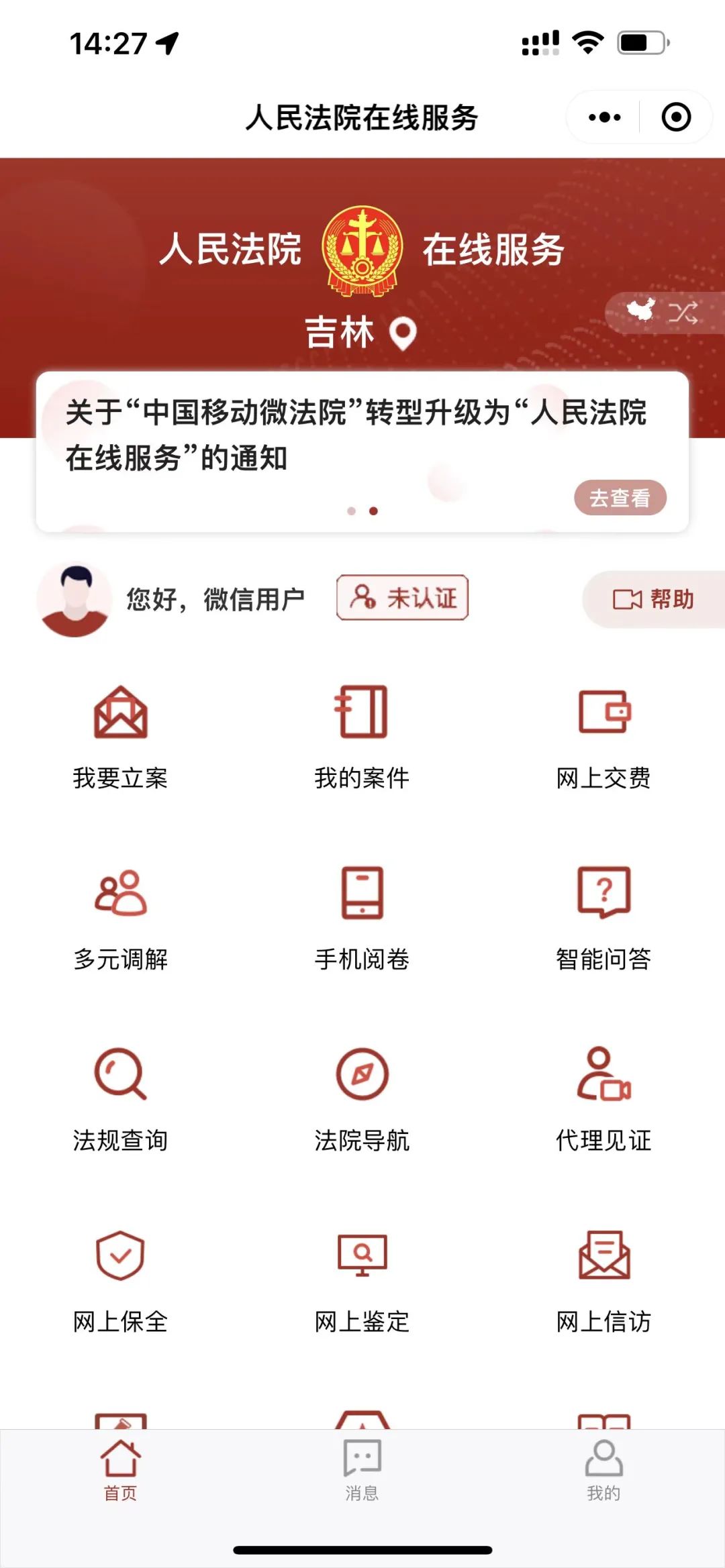Select the second carousel dot indicator
The height and width of the screenshot is (1568, 725).
373,511
